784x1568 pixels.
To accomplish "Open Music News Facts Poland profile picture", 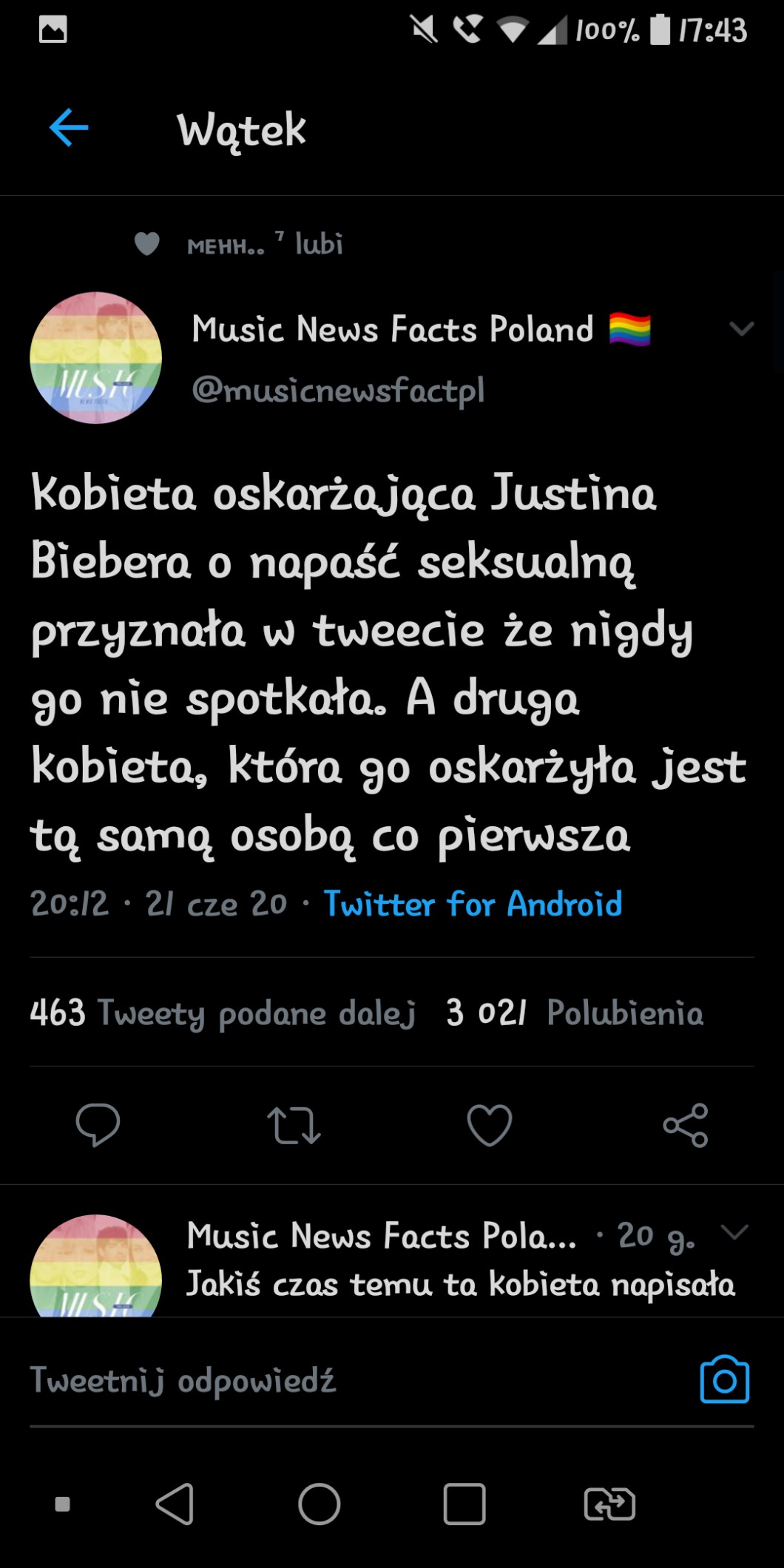I will (95, 357).
